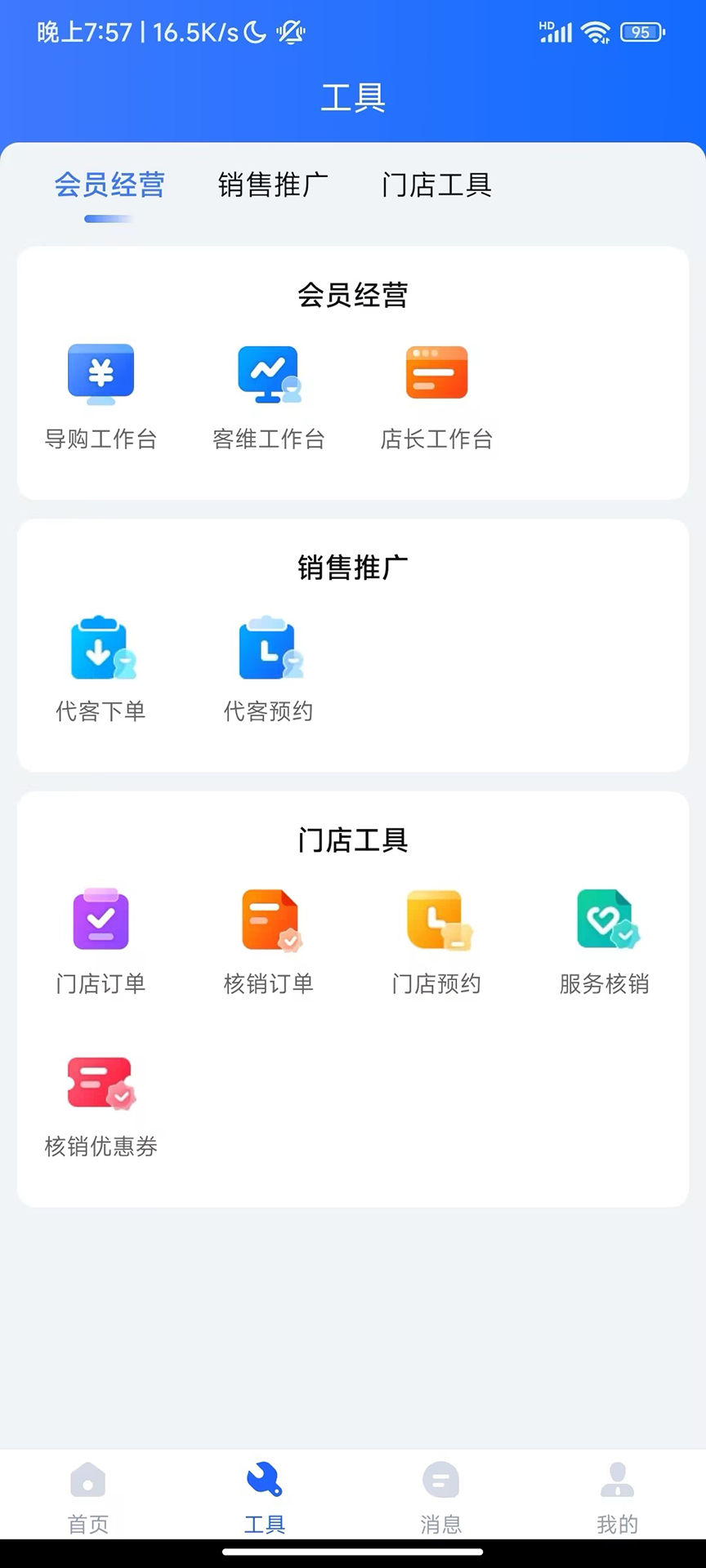Jump to the 门店工具 top tab
706x1568 pixels.
coord(436,185)
